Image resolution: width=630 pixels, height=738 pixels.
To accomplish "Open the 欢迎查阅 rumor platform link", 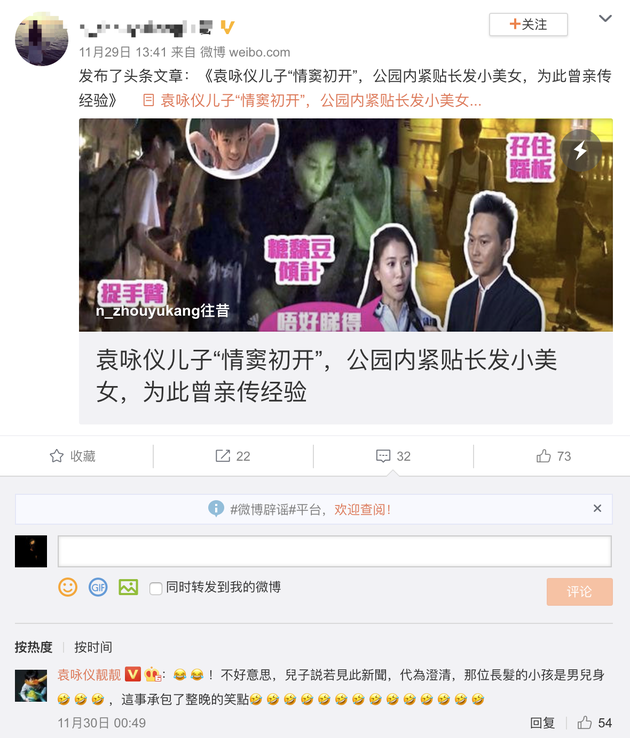I will pyautogui.click(x=362, y=509).
